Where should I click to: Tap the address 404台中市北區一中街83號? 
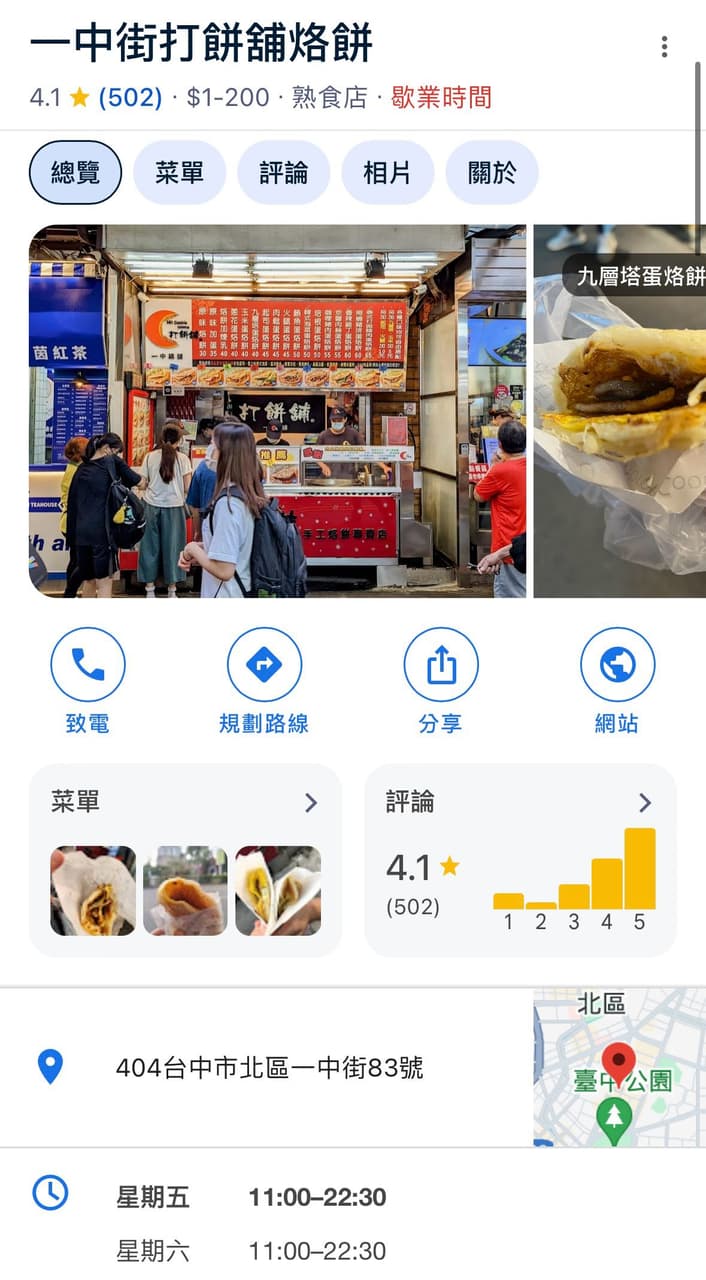(270, 1068)
